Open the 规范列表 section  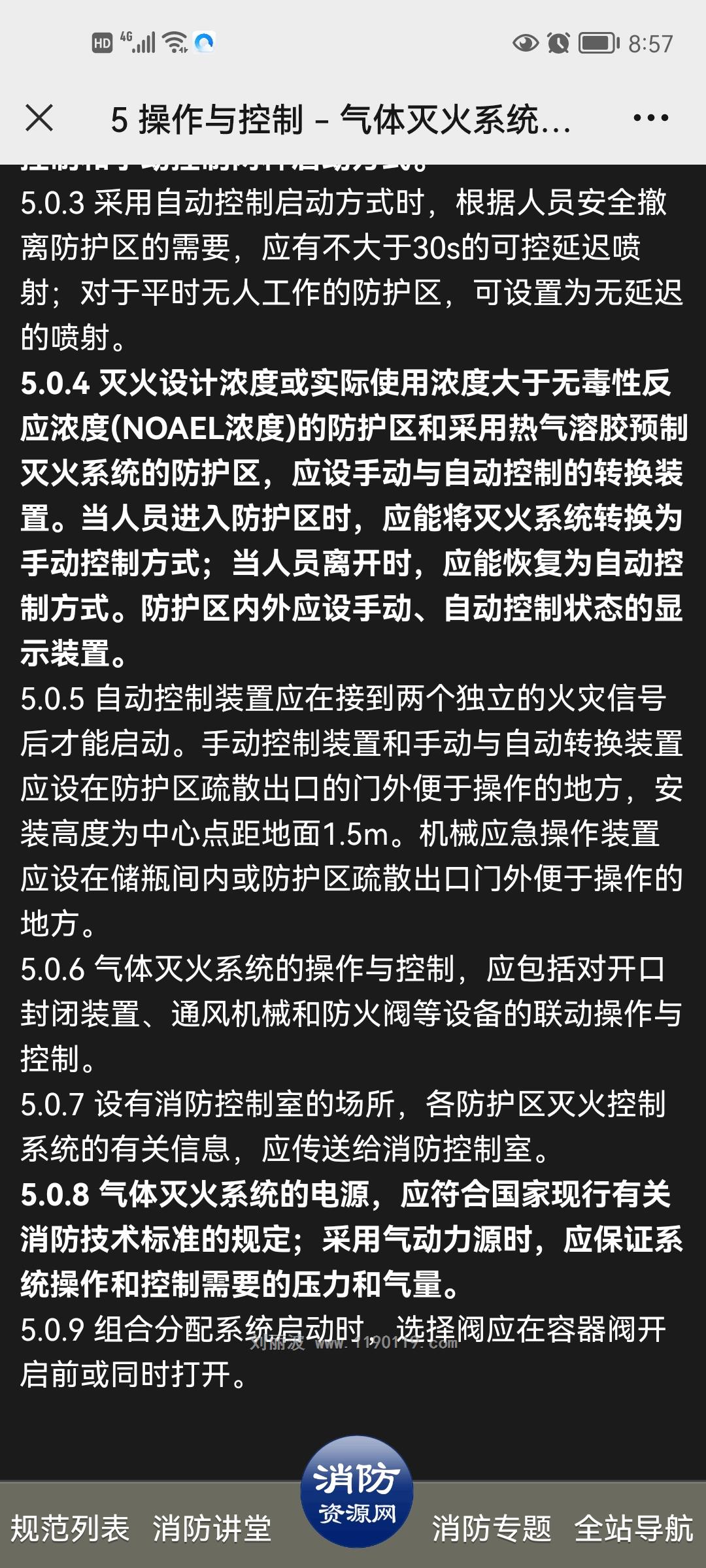(71, 1529)
